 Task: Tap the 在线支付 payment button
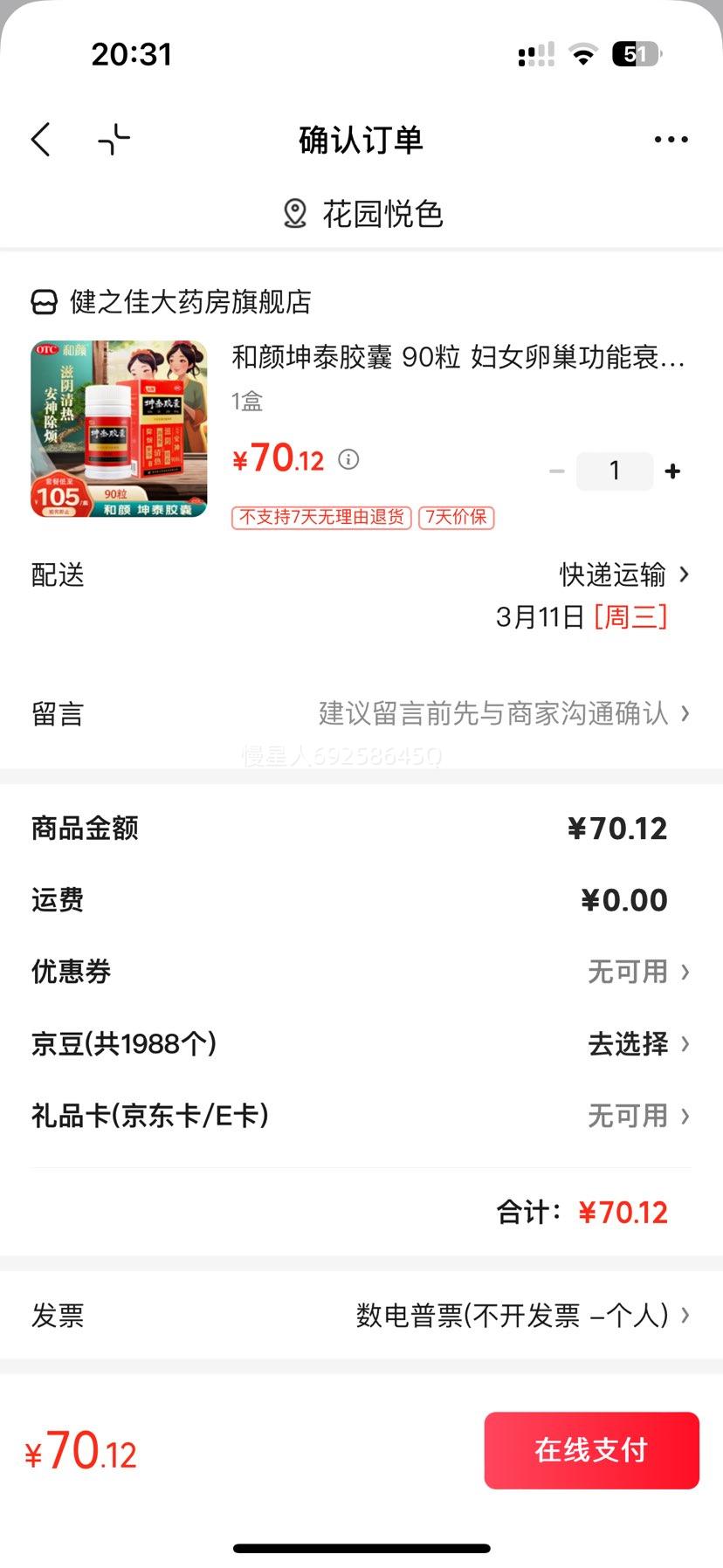coord(591,1450)
